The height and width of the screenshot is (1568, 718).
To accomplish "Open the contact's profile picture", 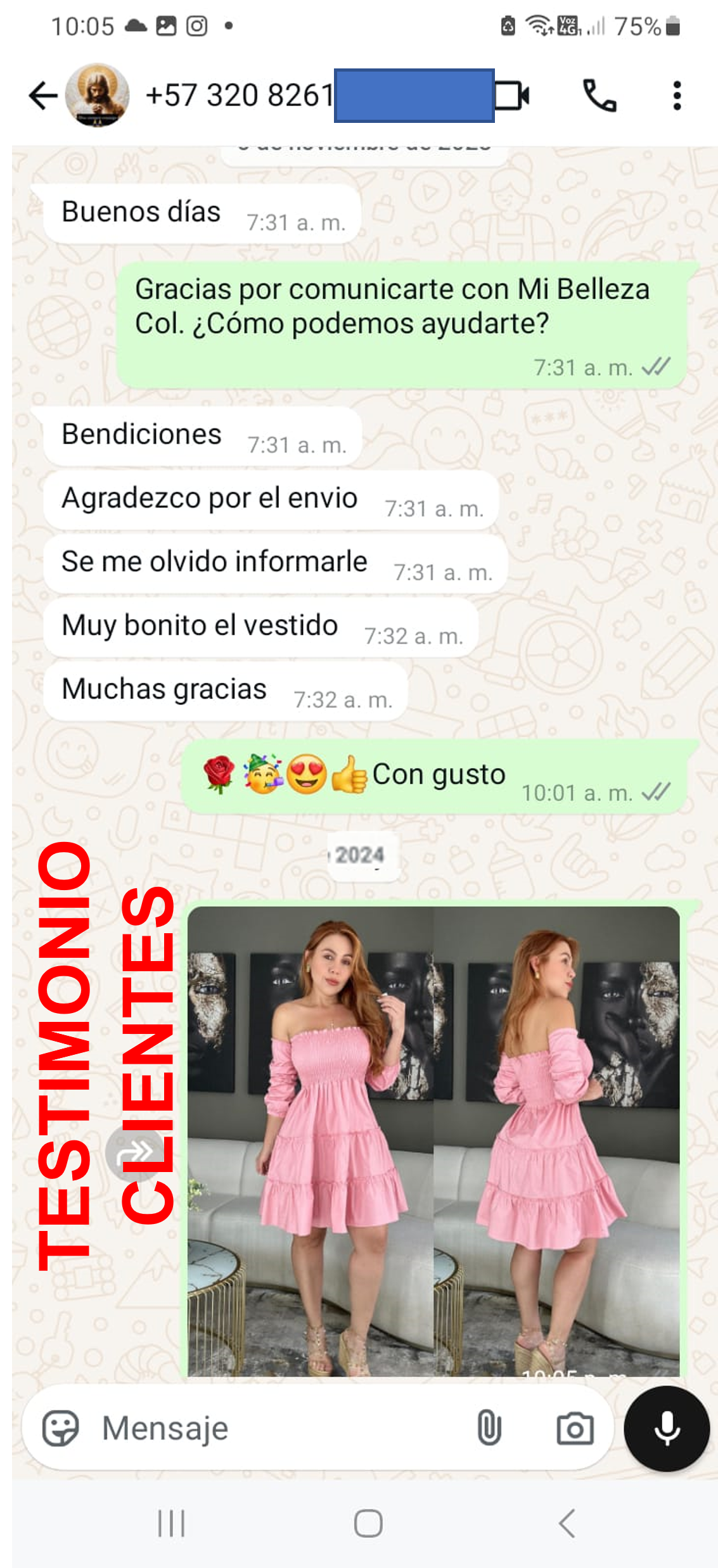I will (97, 95).
